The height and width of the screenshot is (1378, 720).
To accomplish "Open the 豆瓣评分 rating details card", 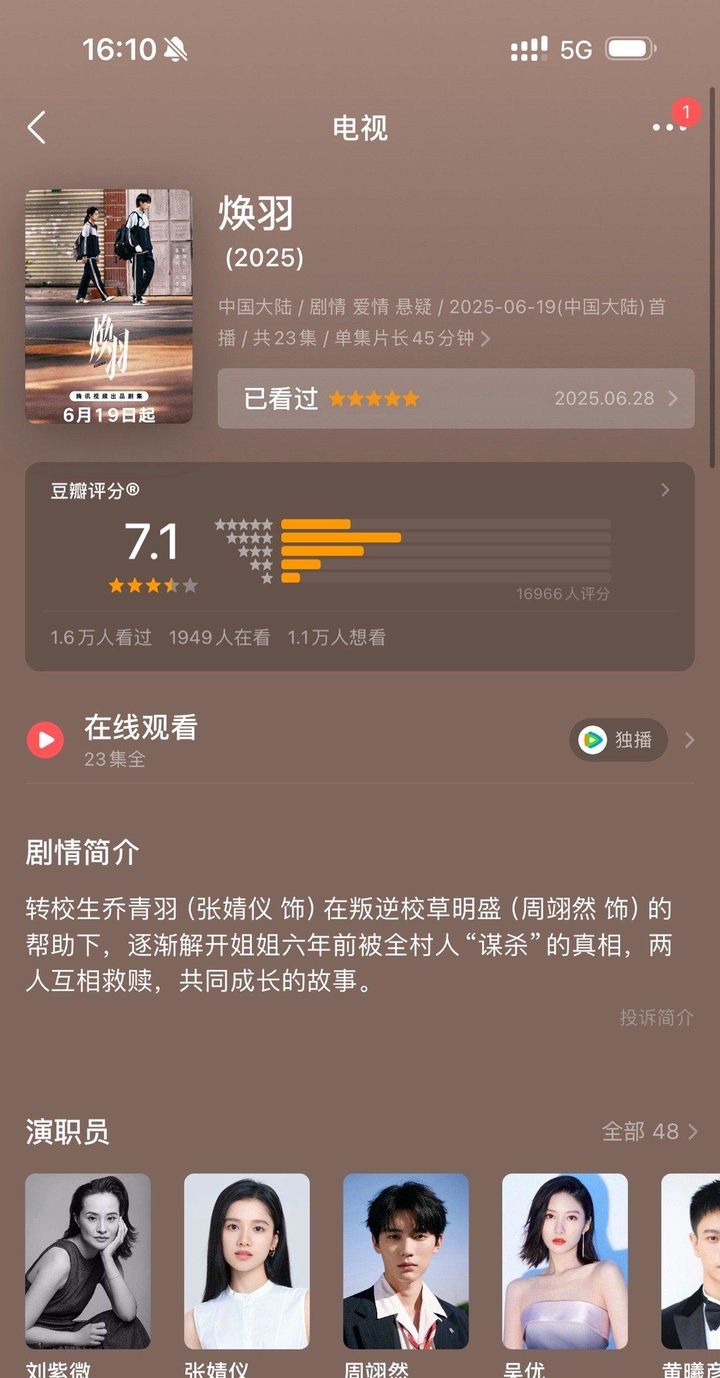I will pos(360,566).
